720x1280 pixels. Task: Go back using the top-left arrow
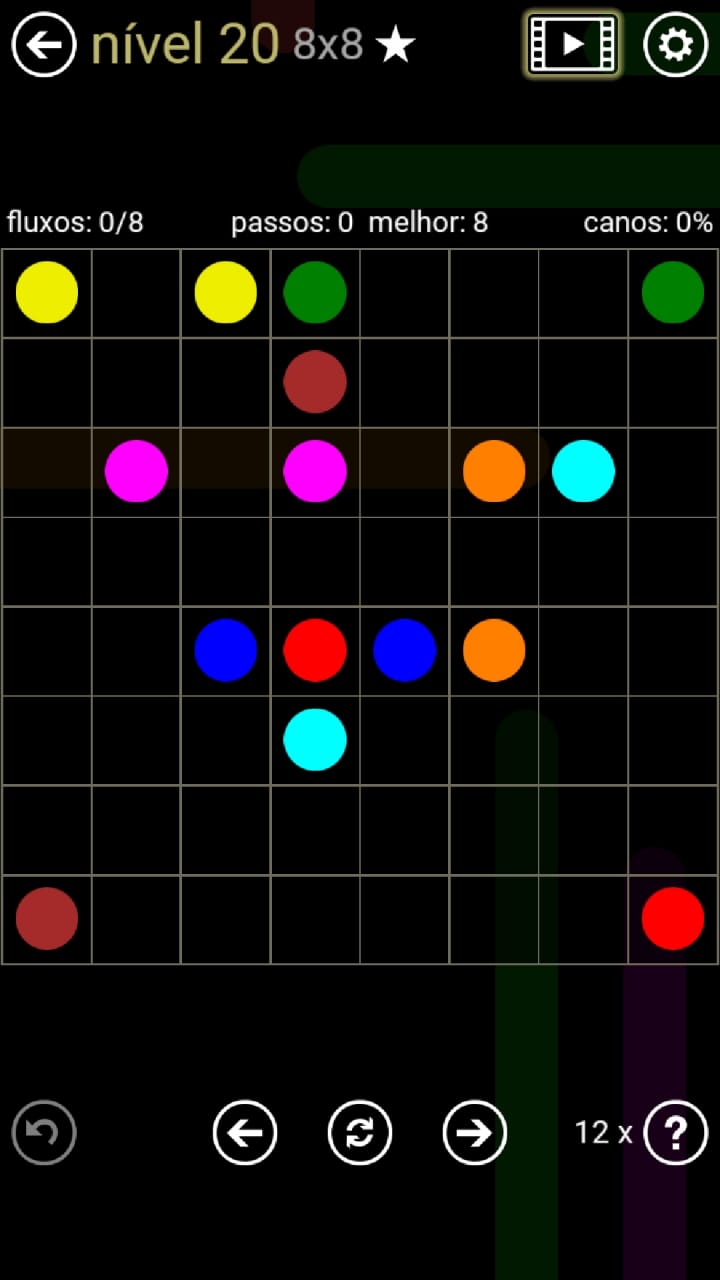click(x=44, y=44)
